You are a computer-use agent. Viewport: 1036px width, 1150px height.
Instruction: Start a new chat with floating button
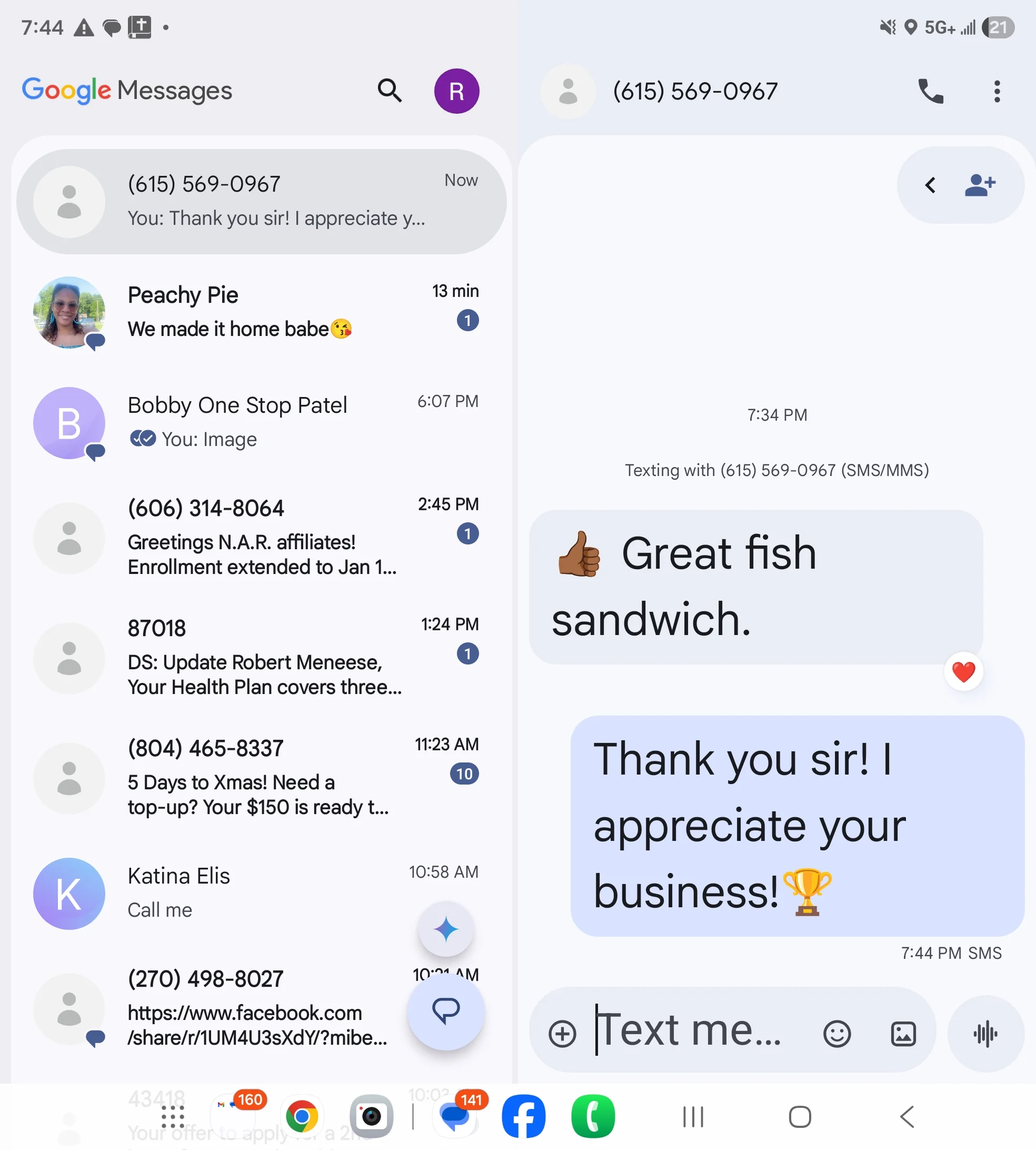[x=446, y=1011]
